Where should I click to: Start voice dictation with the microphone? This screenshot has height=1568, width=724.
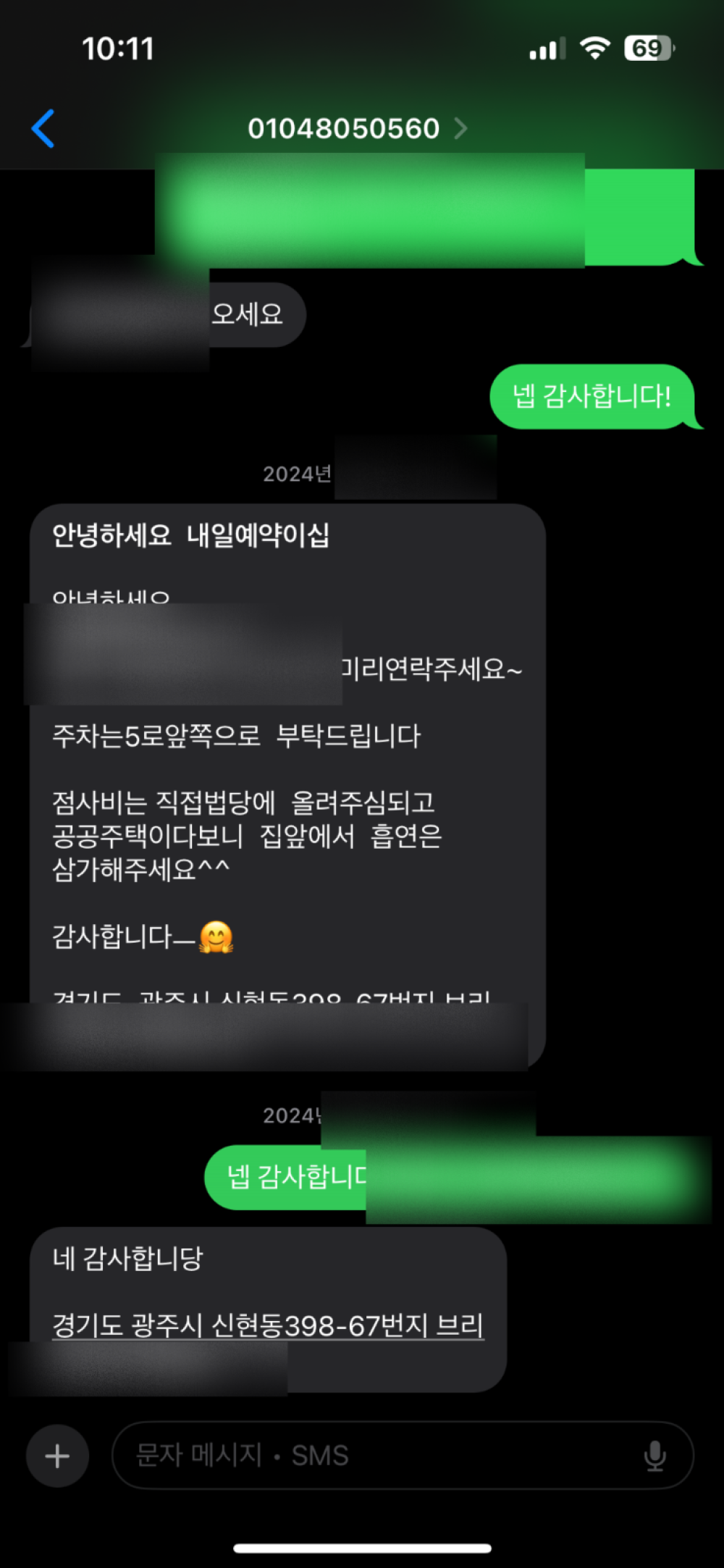[x=654, y=1456]
